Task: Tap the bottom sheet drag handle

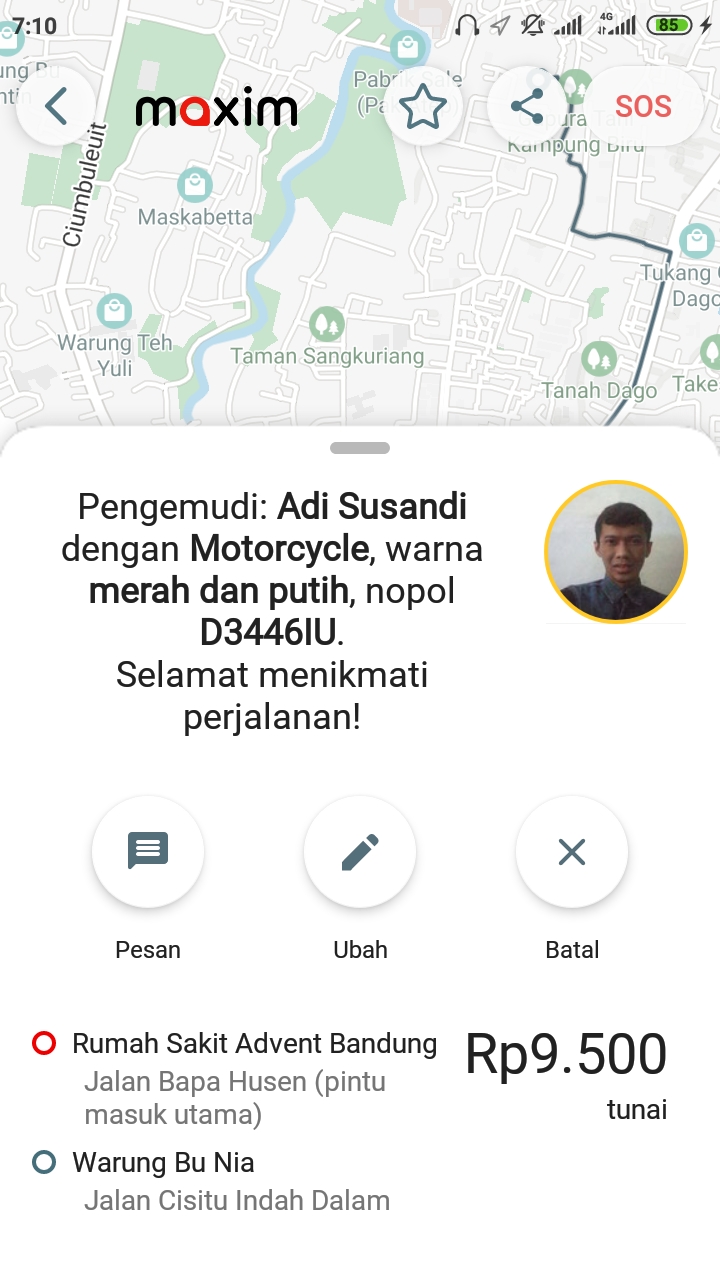Action: (x=360, y=448)
